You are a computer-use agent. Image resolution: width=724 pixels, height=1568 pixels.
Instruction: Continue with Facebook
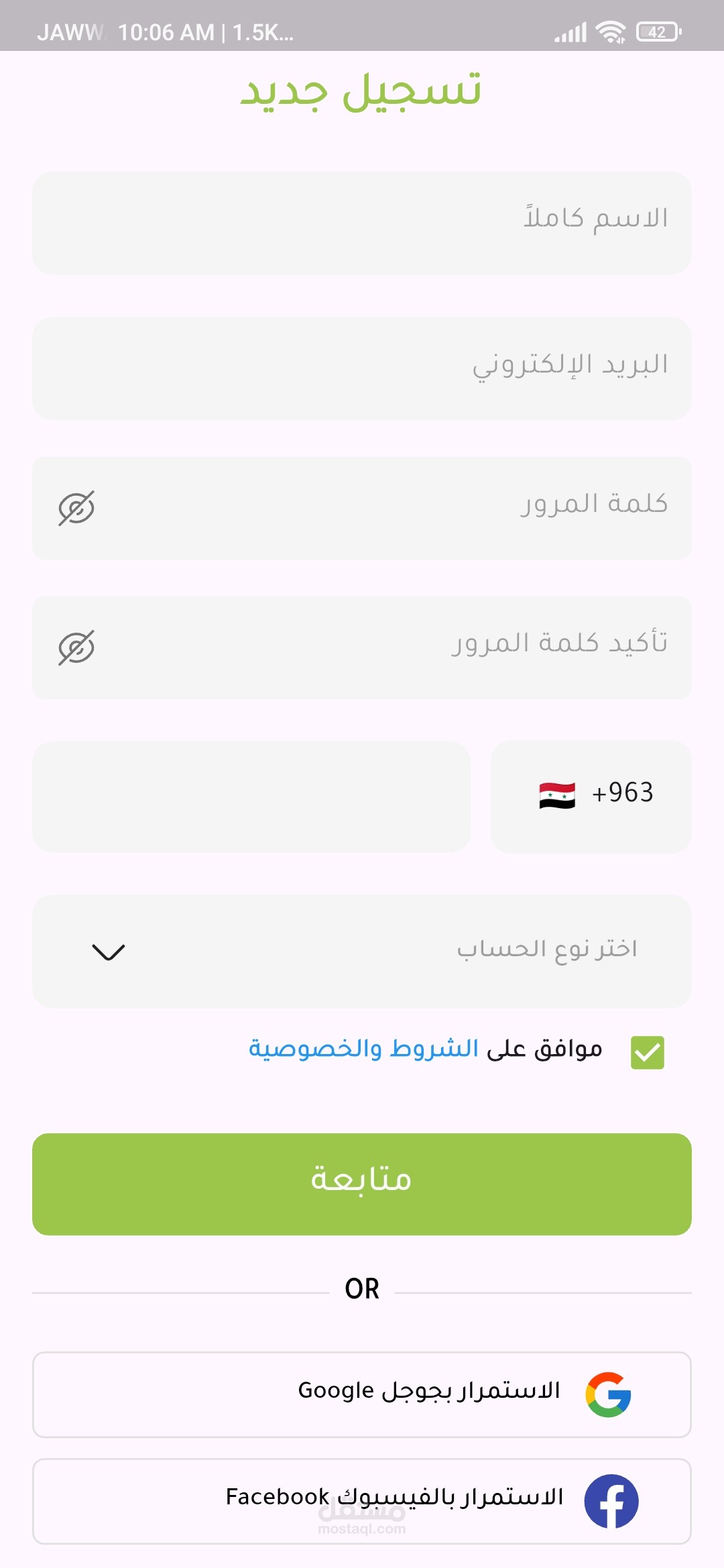point(362,1501)
